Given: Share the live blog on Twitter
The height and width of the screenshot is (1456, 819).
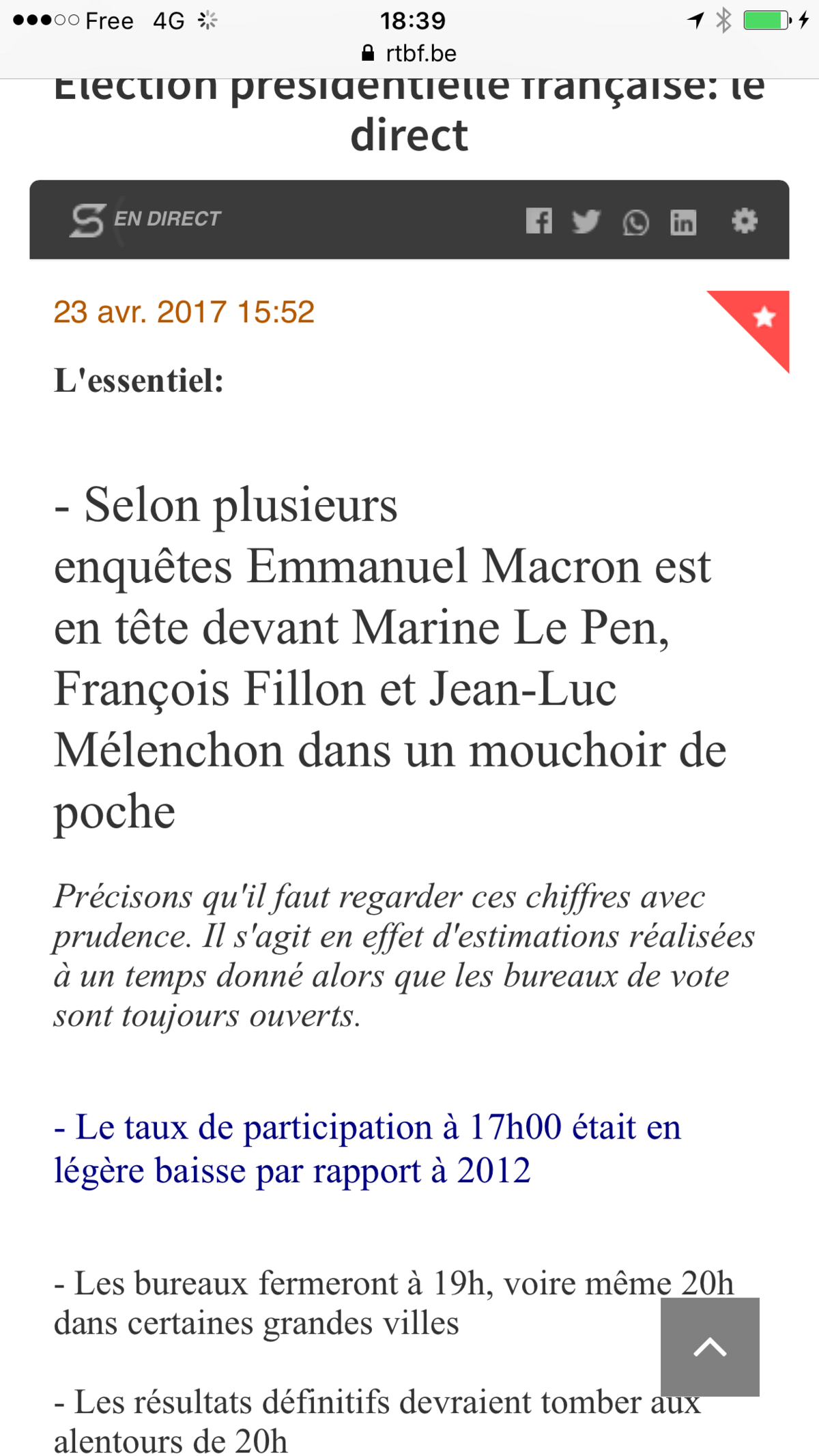Looking at the screenshot, I should pos(586,221).
